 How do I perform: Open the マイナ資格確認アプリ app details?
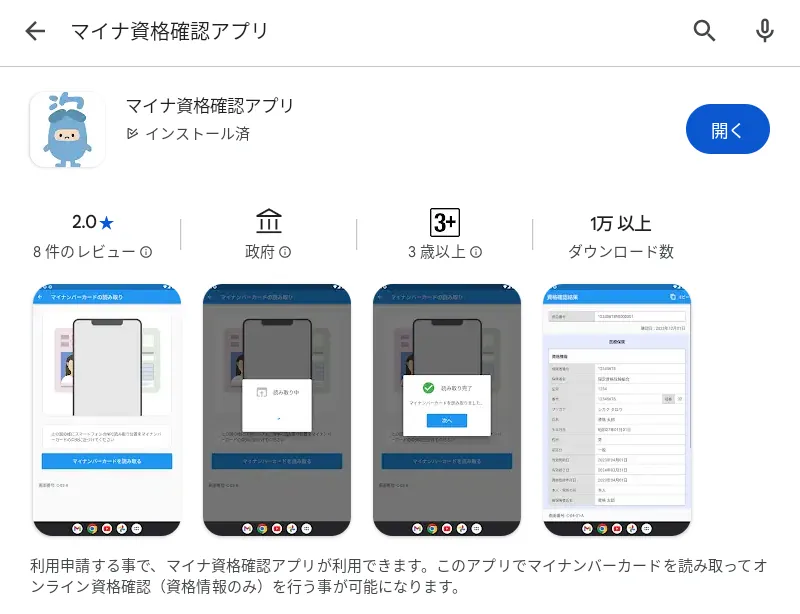pos(210,106)
